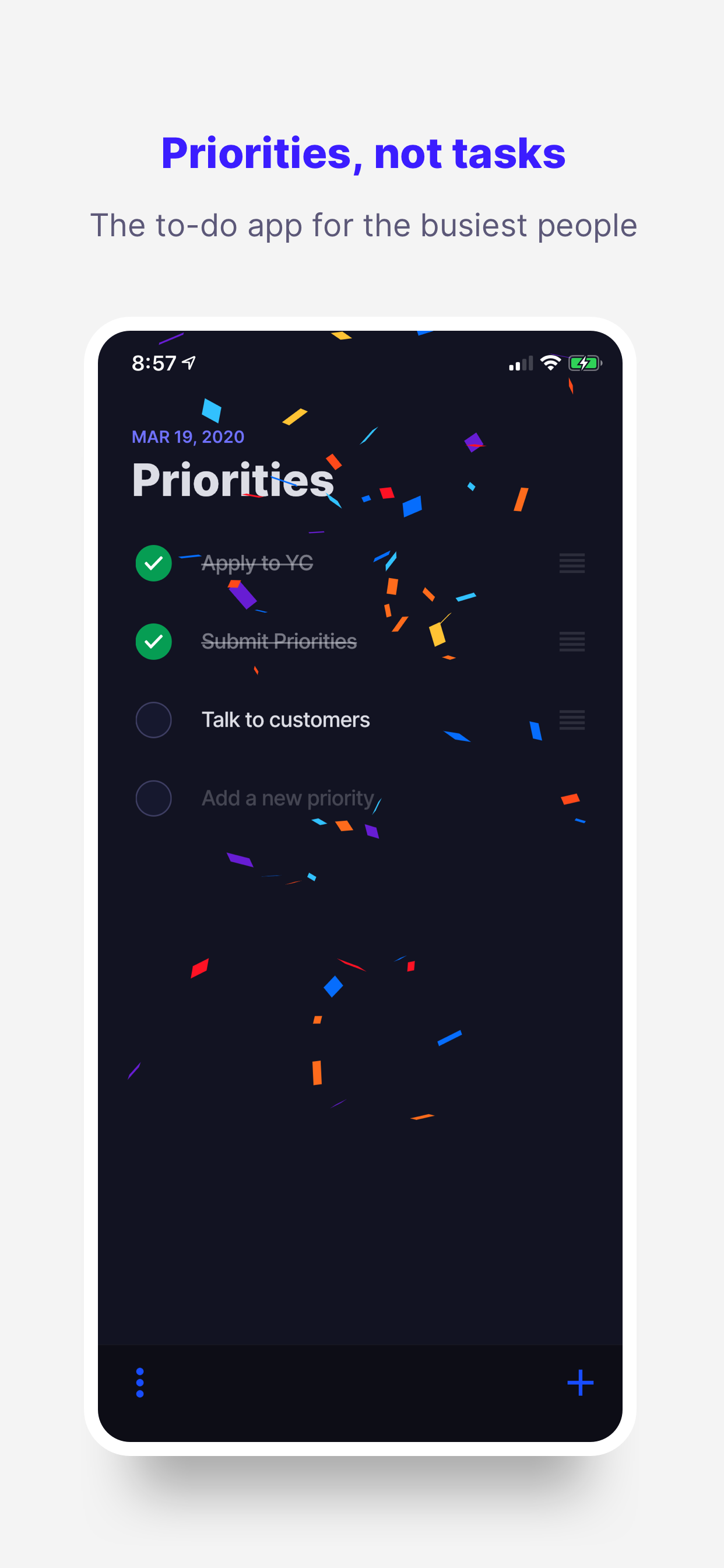Click the Apply to YC task label
Screen dimensions: 724x1568
click(x=256, y=563)
